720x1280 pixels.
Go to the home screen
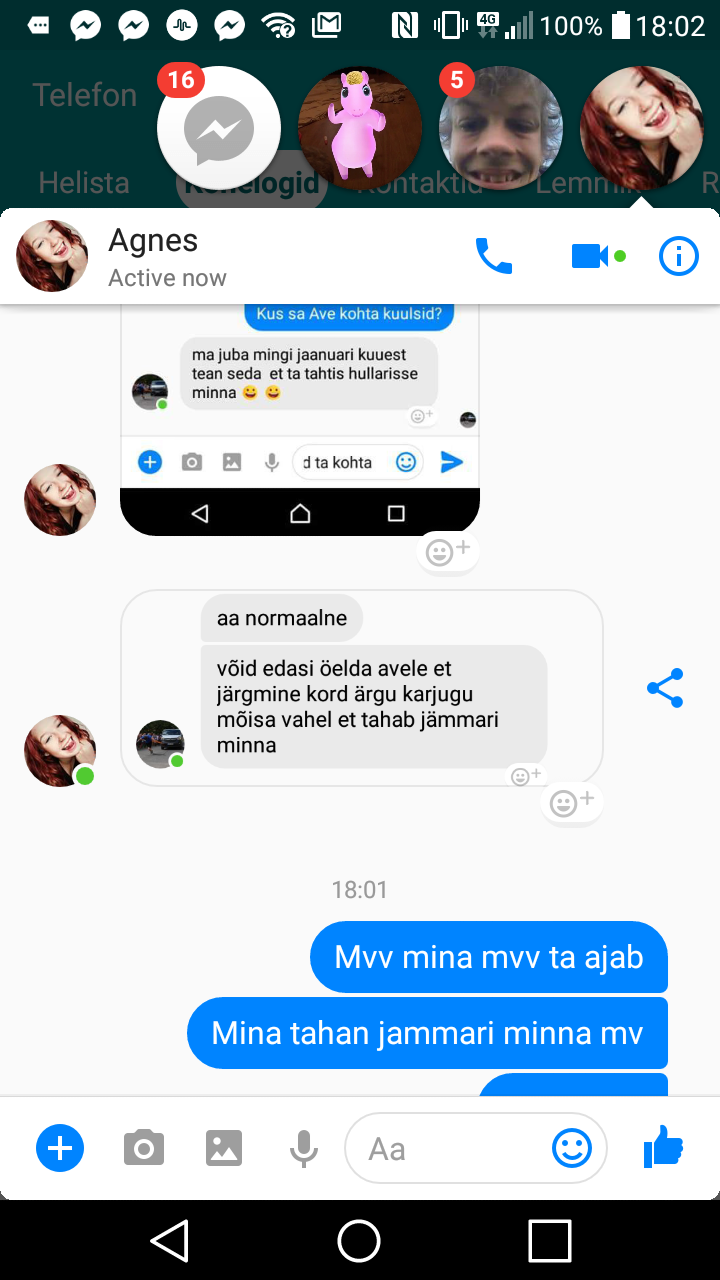pyautogui.click(x=359, y=1241)
